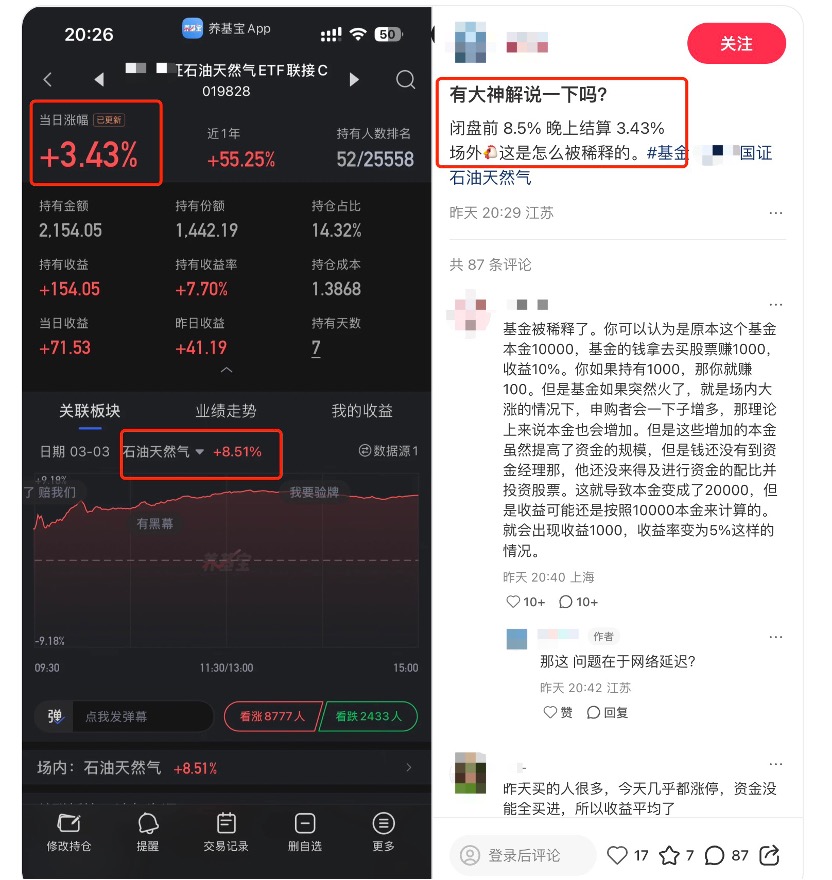Open the 登录后评论 comment field
The height and width of the screenshot is (880, 832).
click(523, 855)
